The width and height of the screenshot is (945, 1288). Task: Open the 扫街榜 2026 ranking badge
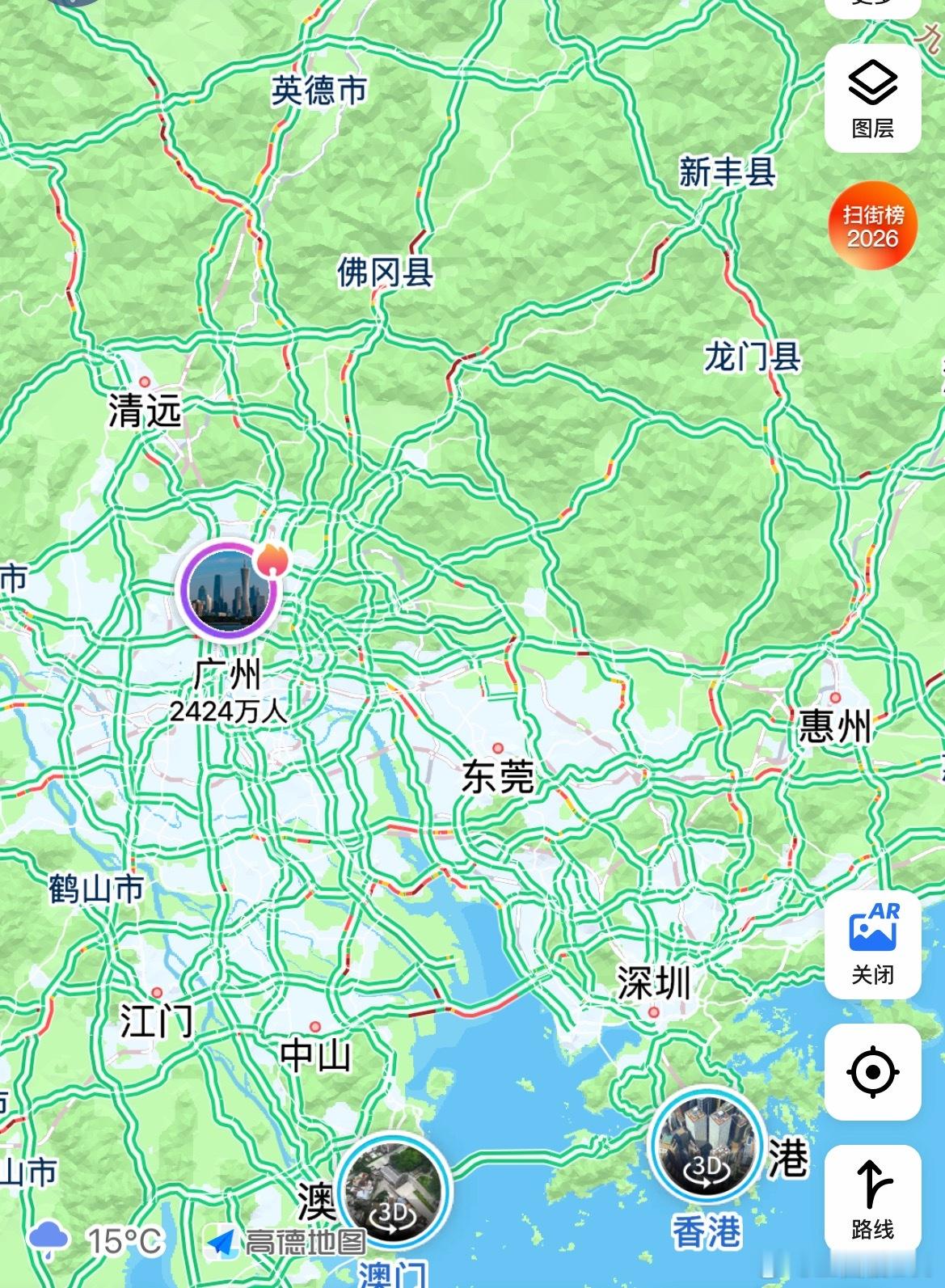coord(872,226)
